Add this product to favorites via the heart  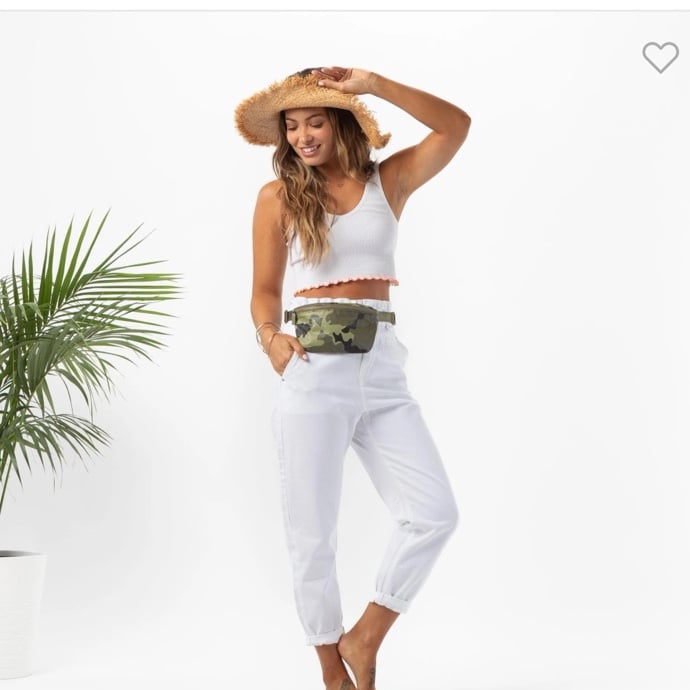[660, 57]
